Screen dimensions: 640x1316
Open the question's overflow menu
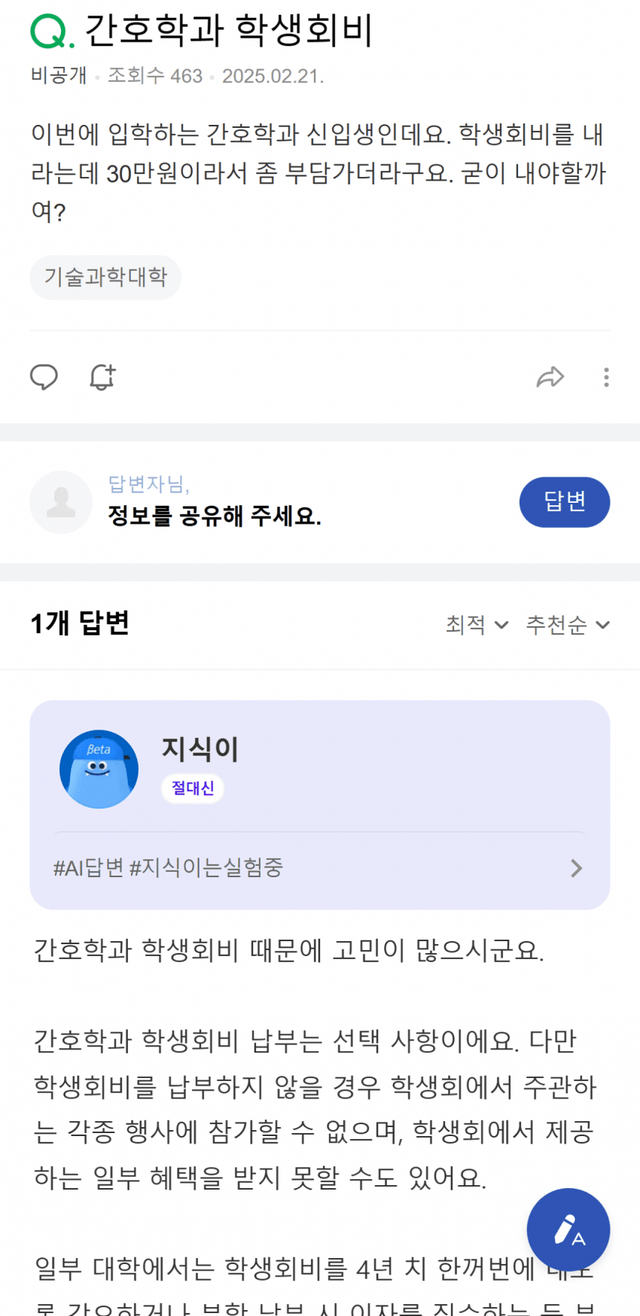[x=606, y=377]
